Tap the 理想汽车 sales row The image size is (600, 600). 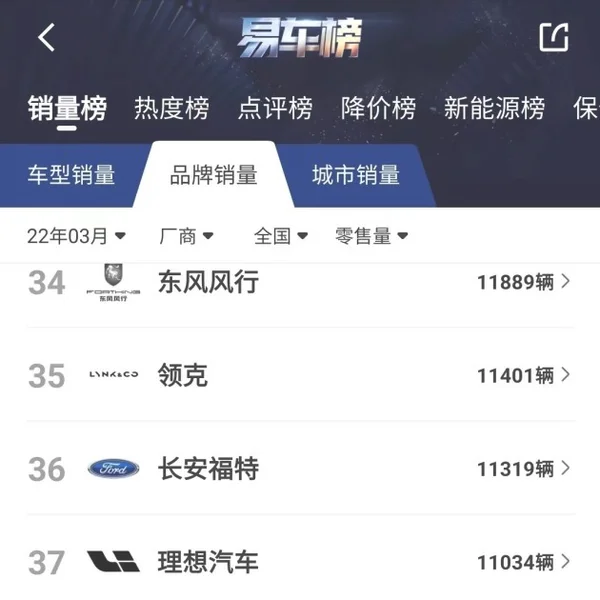[x=300, y=562]
